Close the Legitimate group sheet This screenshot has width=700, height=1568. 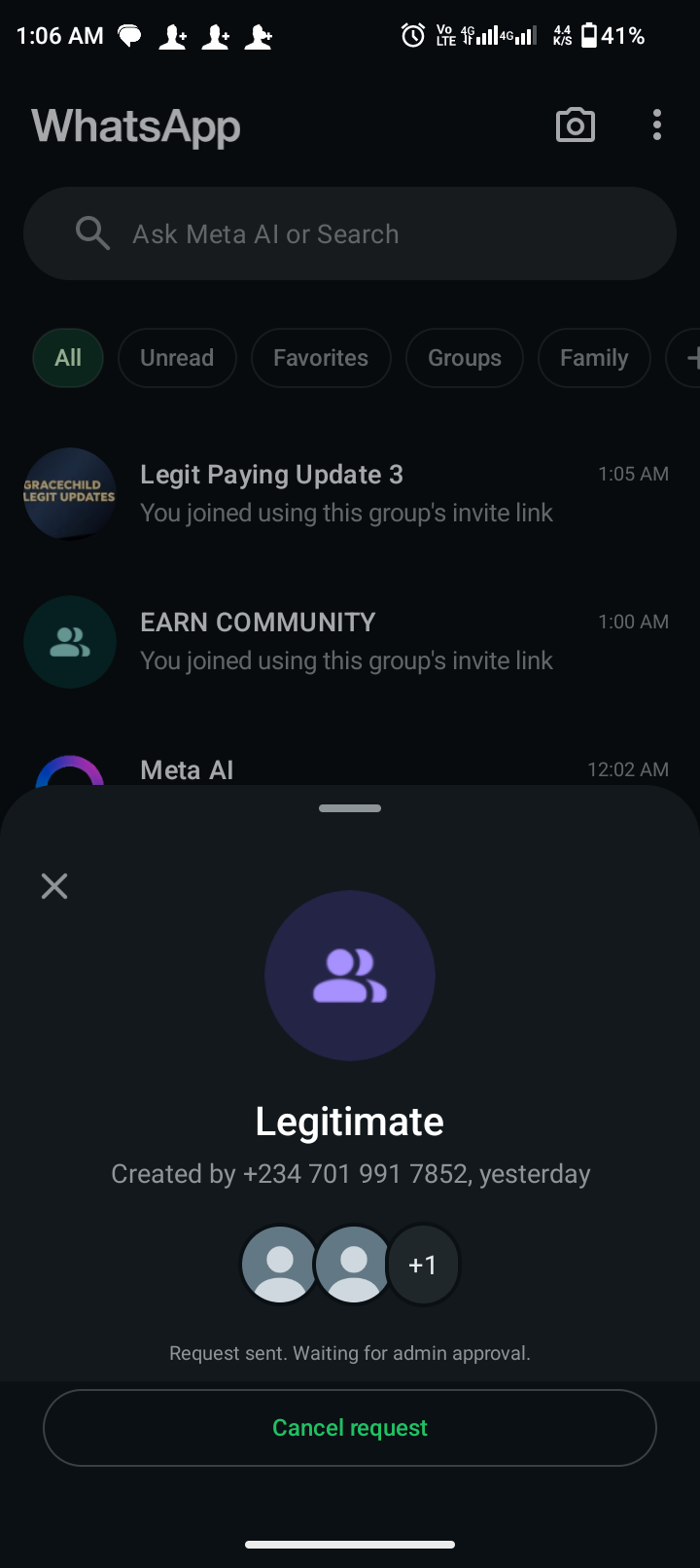[x=54, y=885]
